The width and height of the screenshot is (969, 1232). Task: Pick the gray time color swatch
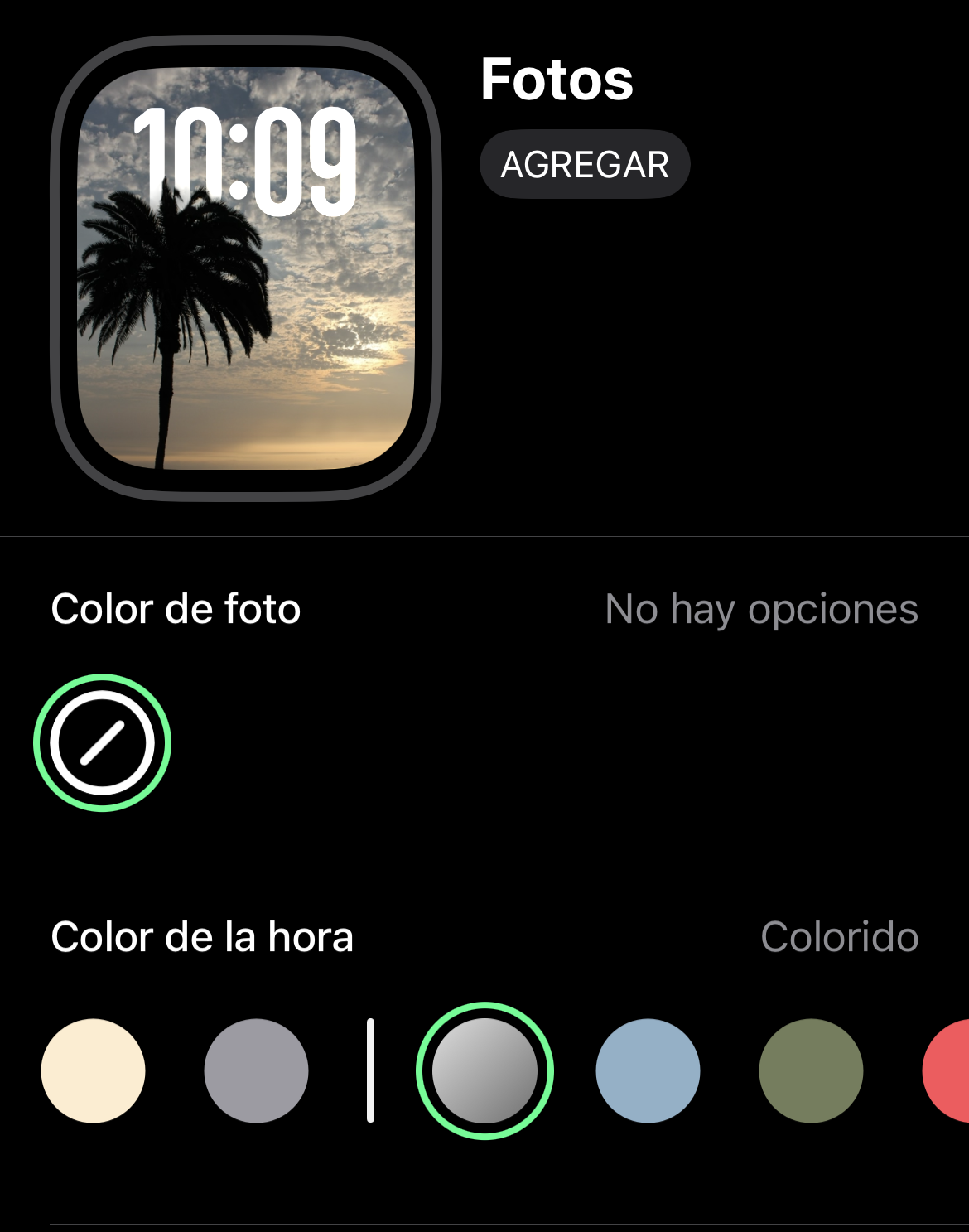(256, 1070)
